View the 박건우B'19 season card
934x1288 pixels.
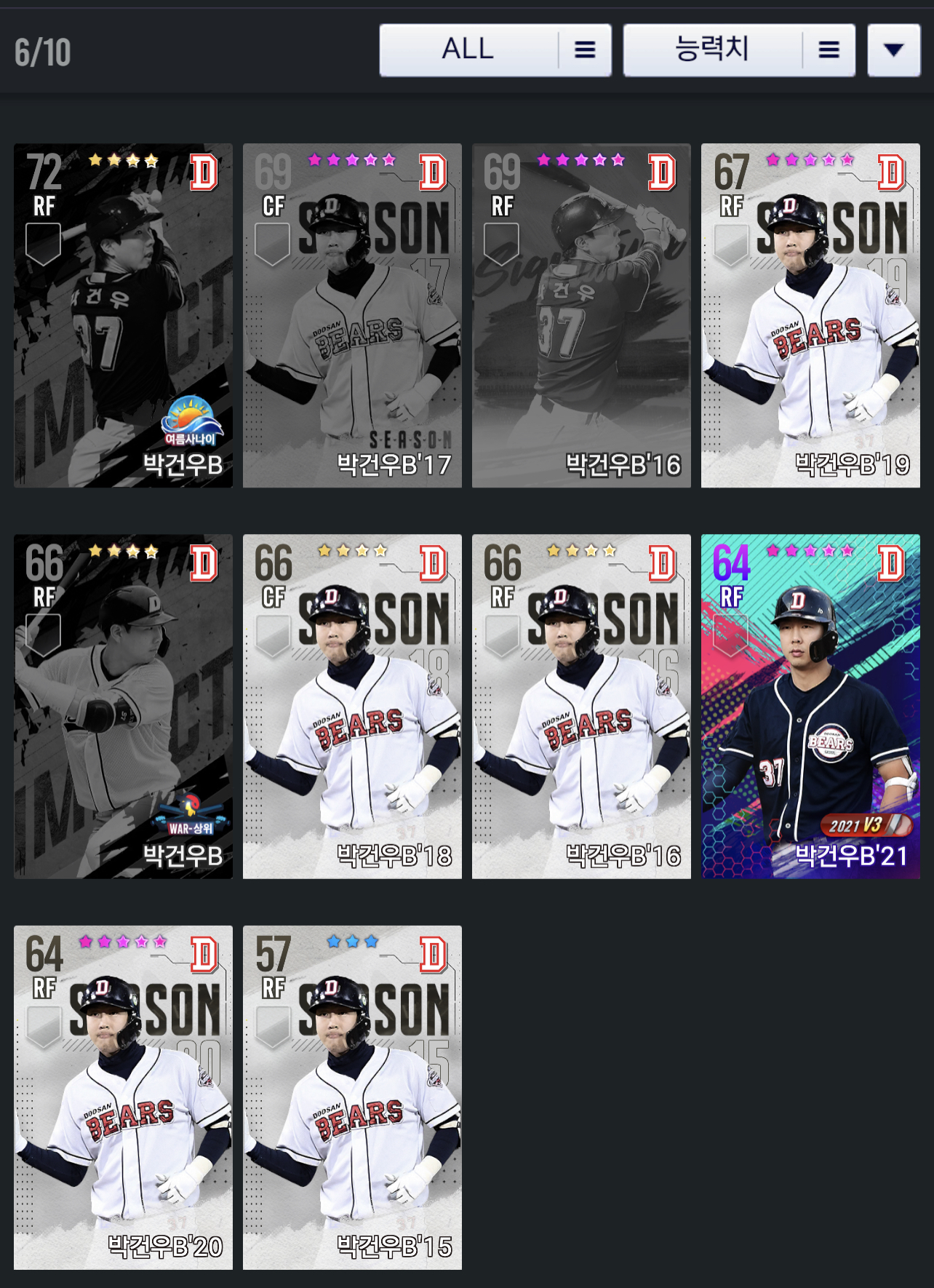[x=810, y=315]
